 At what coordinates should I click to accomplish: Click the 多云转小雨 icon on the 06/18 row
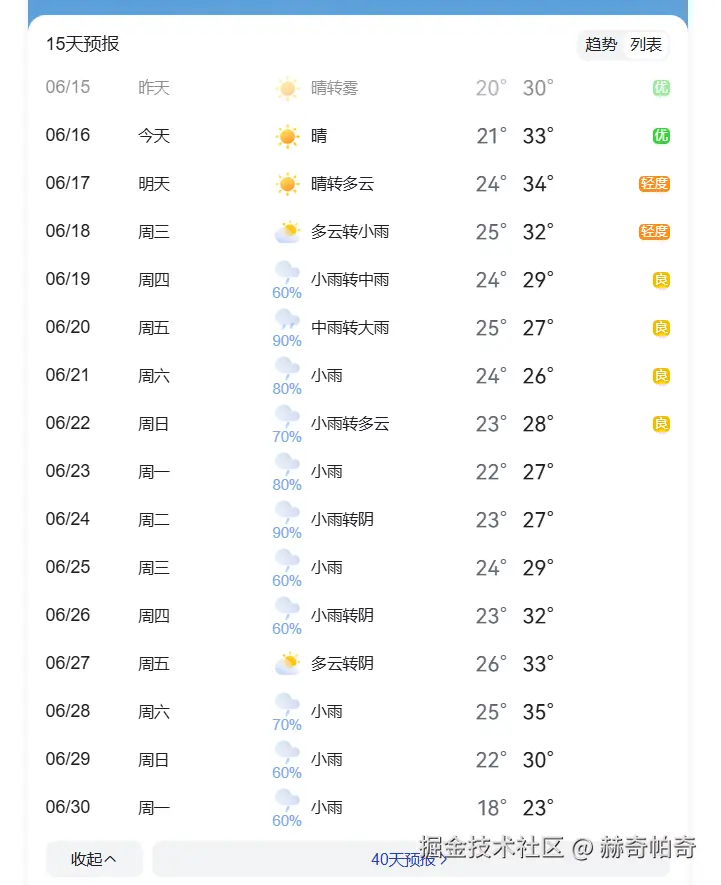288,231
